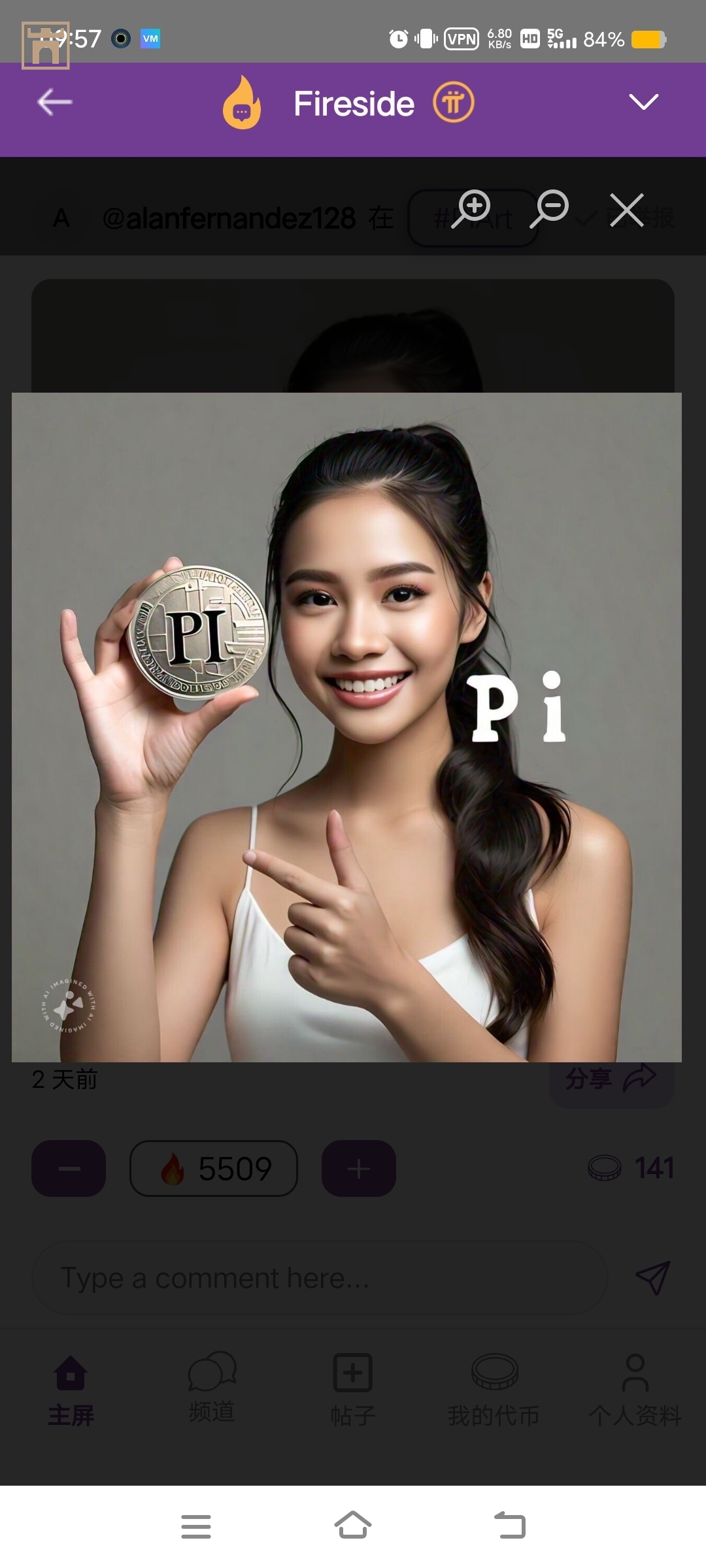Image resolution: width=706 pixels, height=1568 pixels.
Task: Zoom in on the image
Action: pyautogui.click(x=472, y=208)
